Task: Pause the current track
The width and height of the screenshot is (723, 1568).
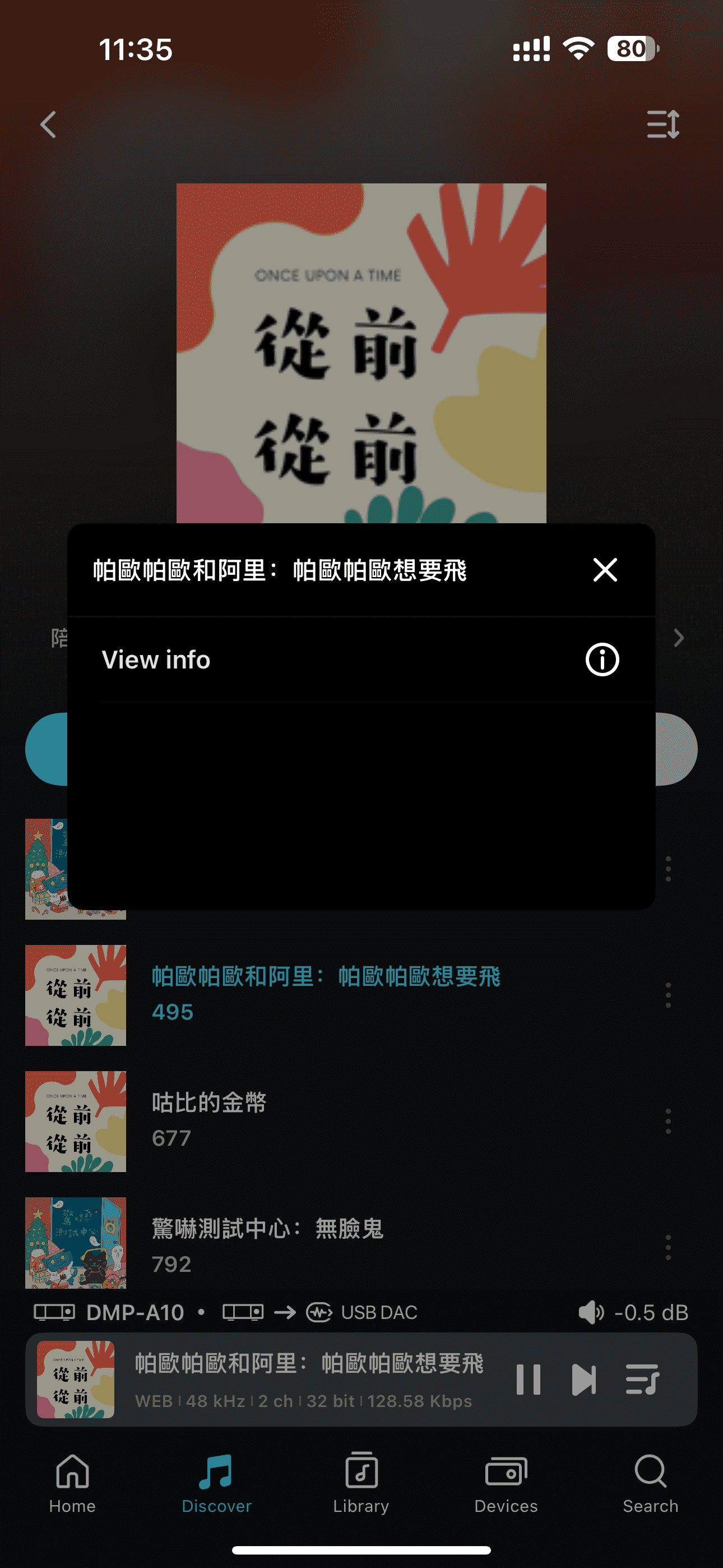Action: [x=527, y=1378]
